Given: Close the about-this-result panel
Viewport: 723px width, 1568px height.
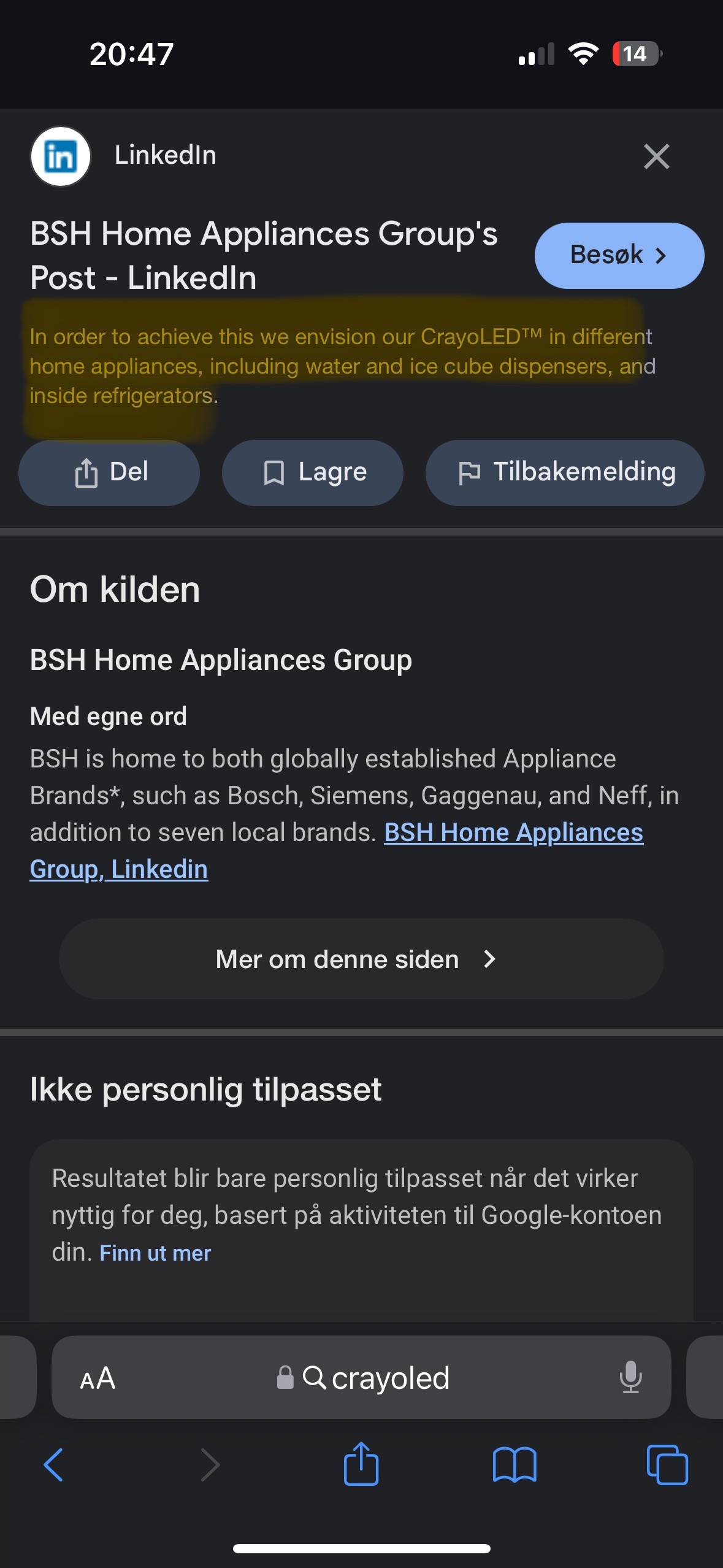Looking at the screenshot, I should [656, 156].
